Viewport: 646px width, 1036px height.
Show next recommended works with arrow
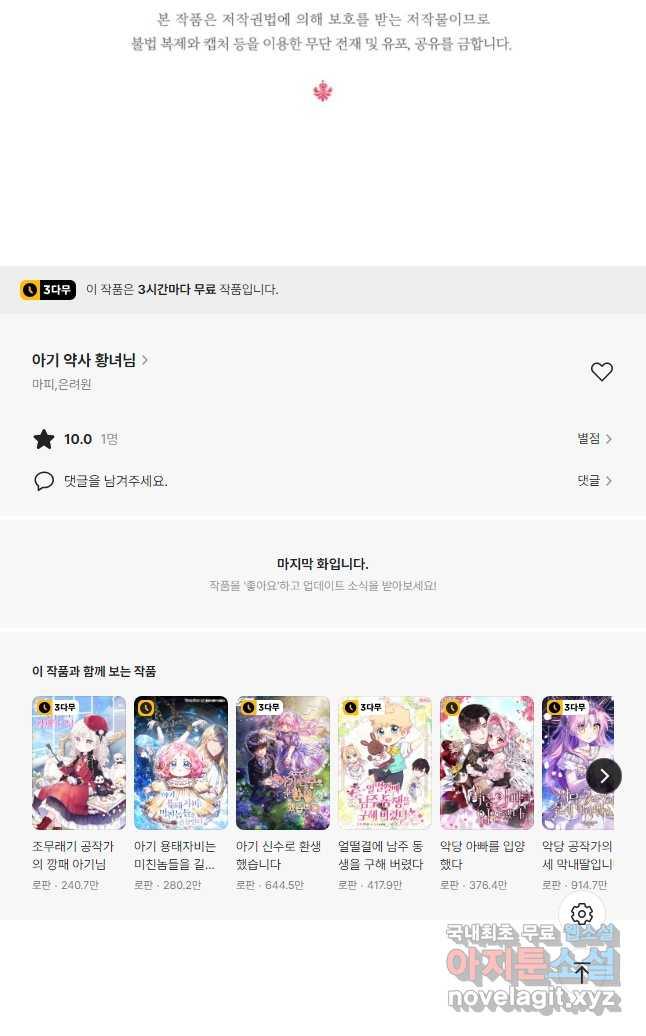pyautogui.click(x=604, y=776)
